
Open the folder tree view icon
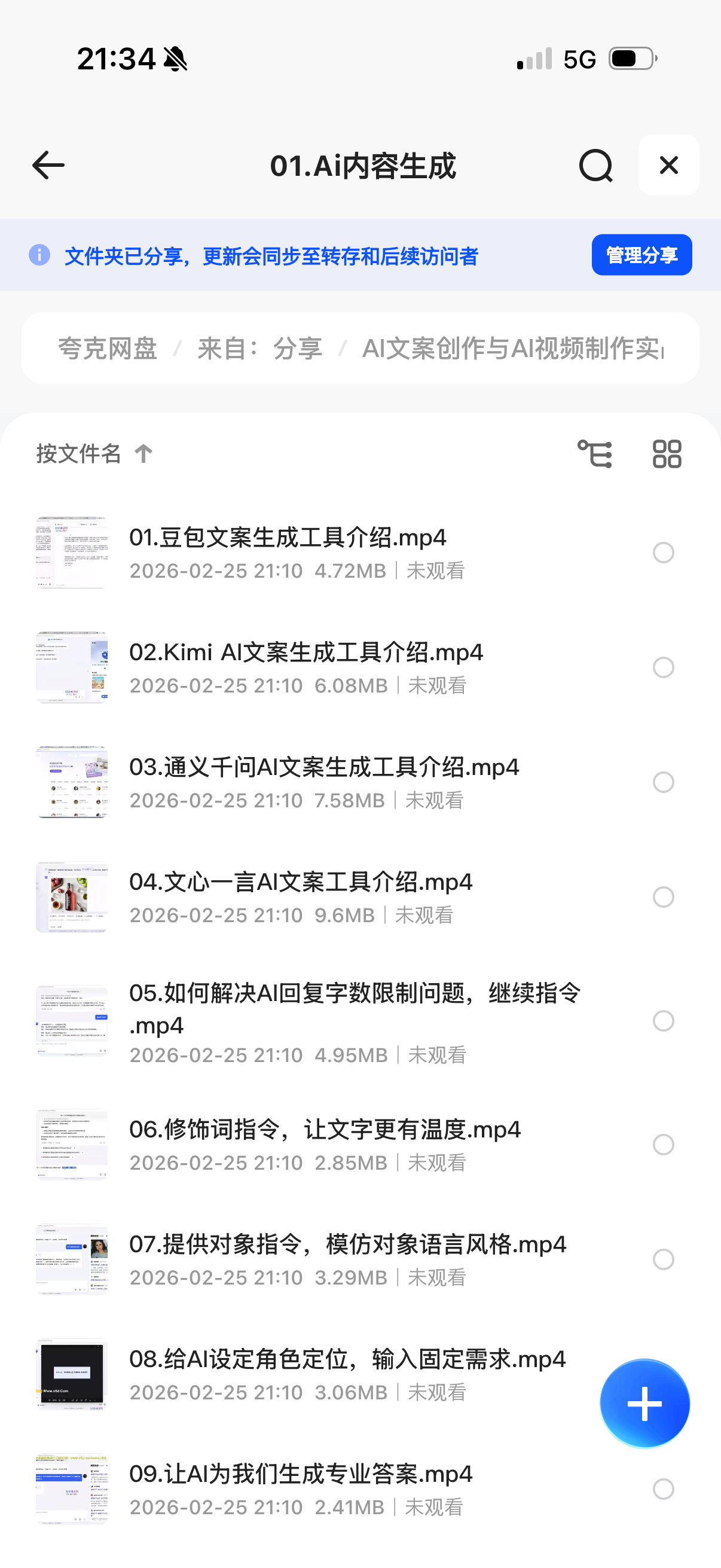594,454
